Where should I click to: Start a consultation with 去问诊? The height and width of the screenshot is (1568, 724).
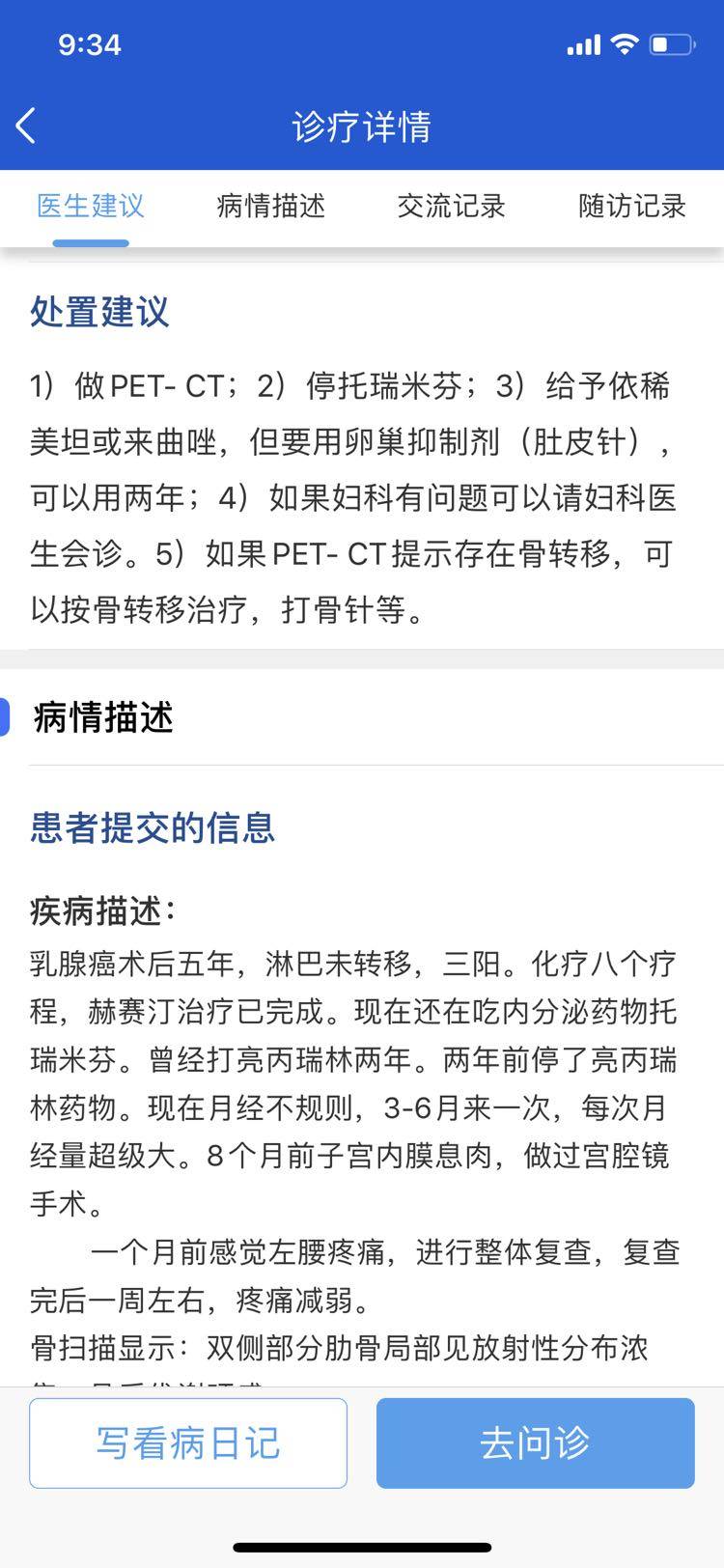(x=535, y=1442)
